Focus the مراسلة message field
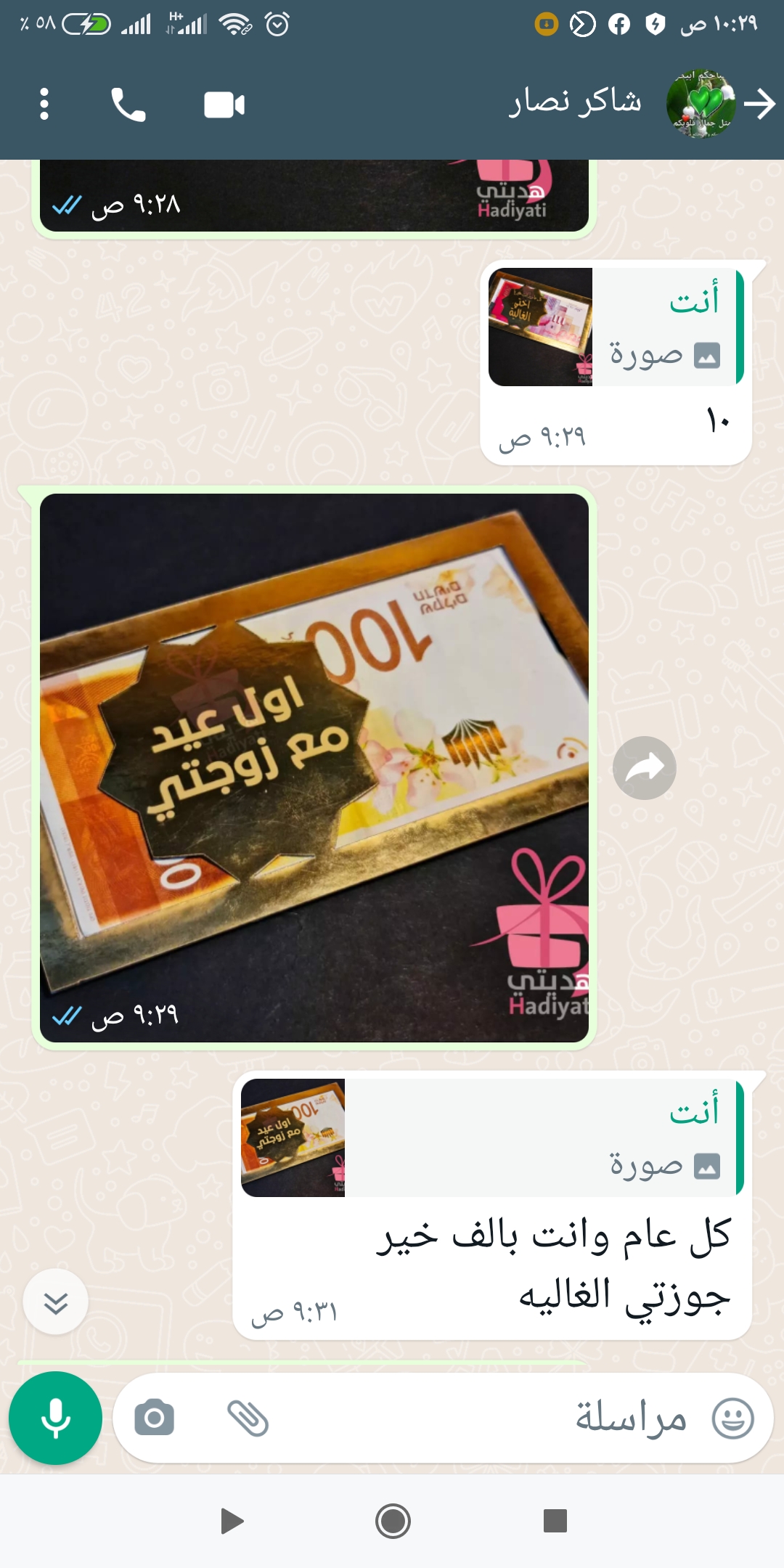The height and width of the screenshot is (1568, 784). pos(508,1418)
